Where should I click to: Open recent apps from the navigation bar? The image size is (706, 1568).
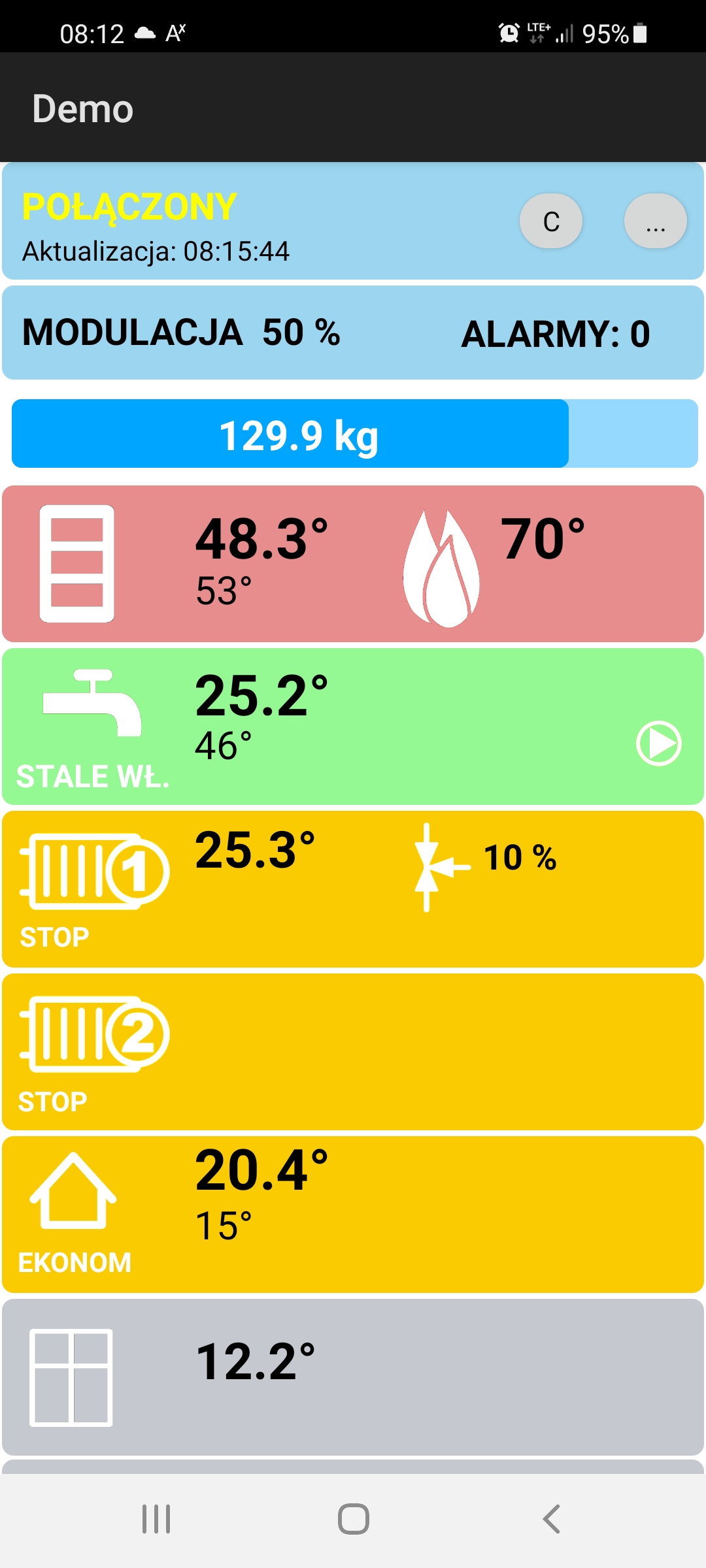156,1519
